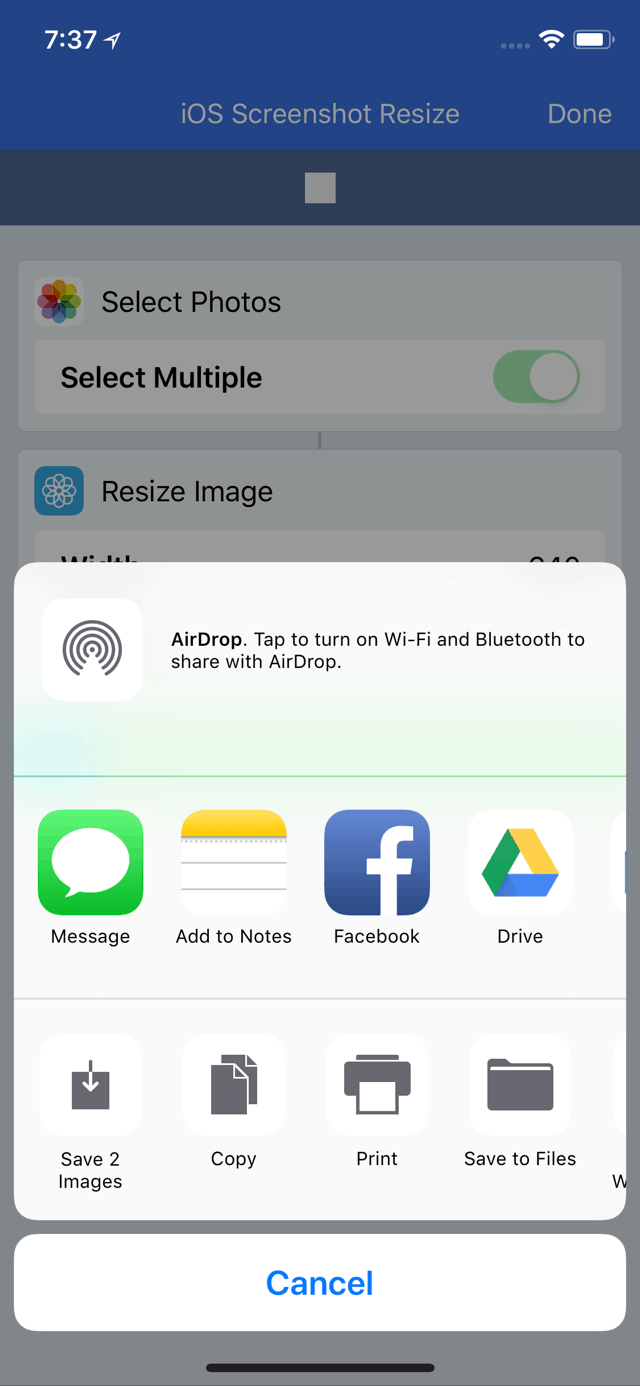The height and width of the screenshot is (1386, 640).
Task: Choose Save to Files
Action: [x=520, y=1085]
